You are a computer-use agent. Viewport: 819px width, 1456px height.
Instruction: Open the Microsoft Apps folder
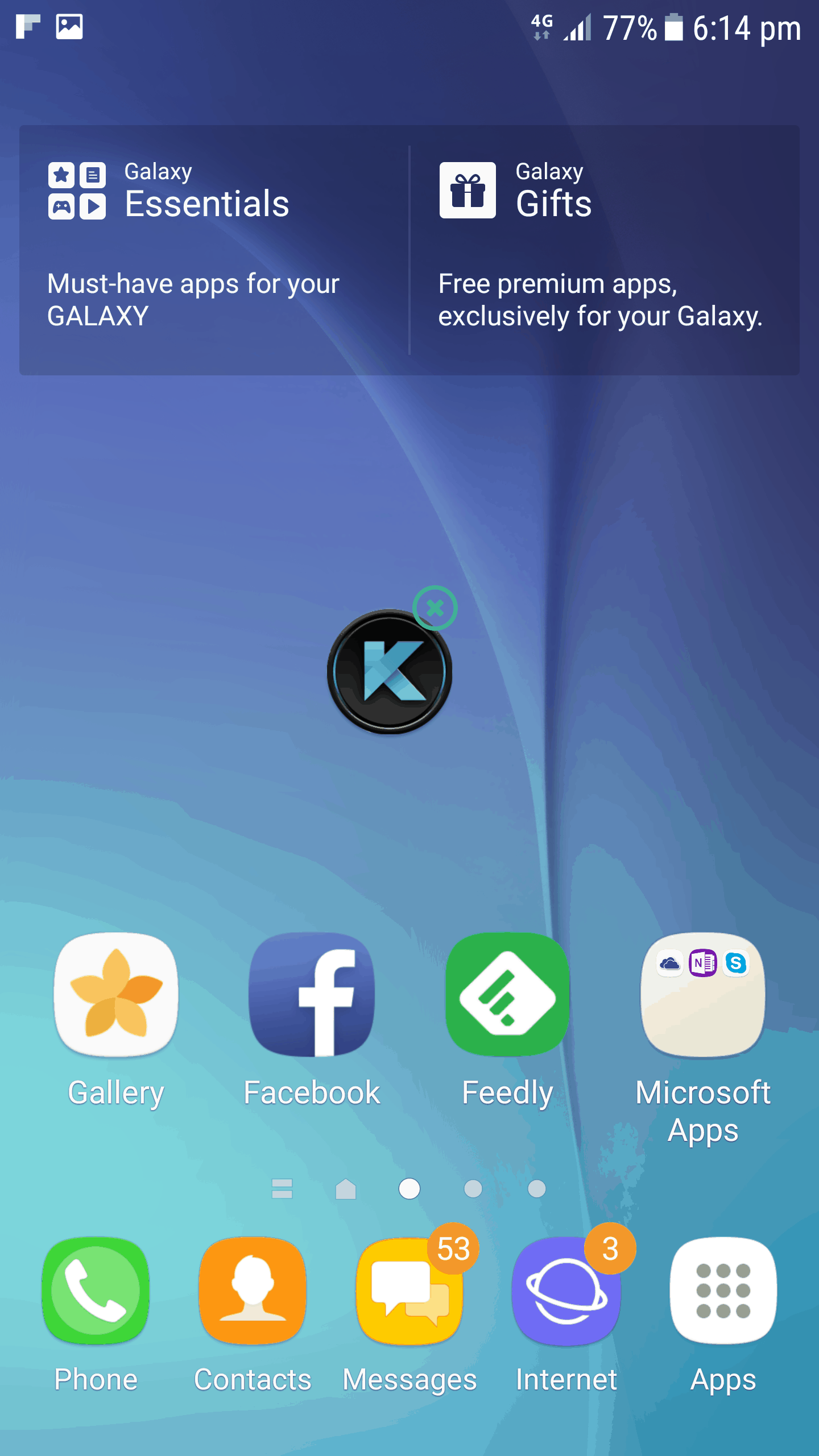click(703, 1038)
